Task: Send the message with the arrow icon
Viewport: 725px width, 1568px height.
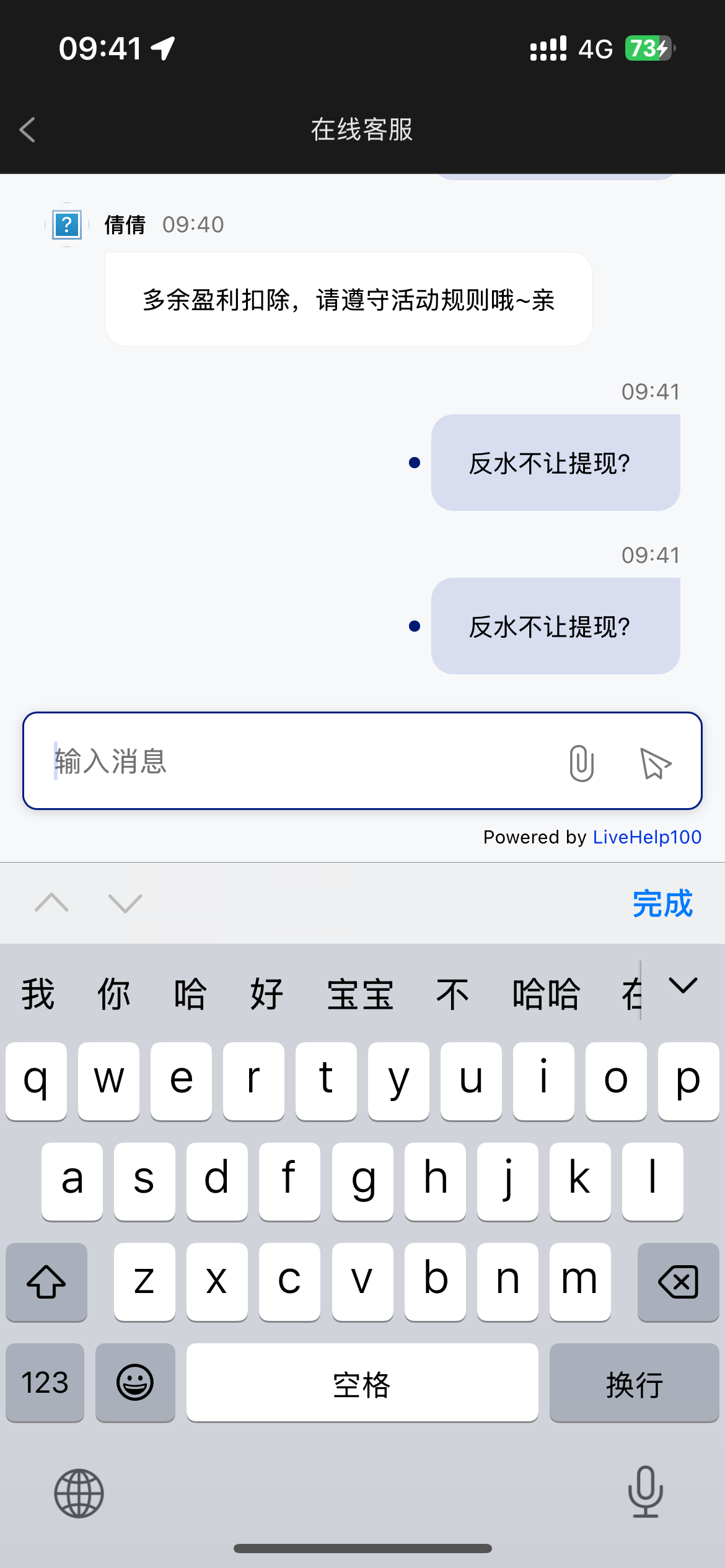Action: pyautogui.click(x=655, y=763)
